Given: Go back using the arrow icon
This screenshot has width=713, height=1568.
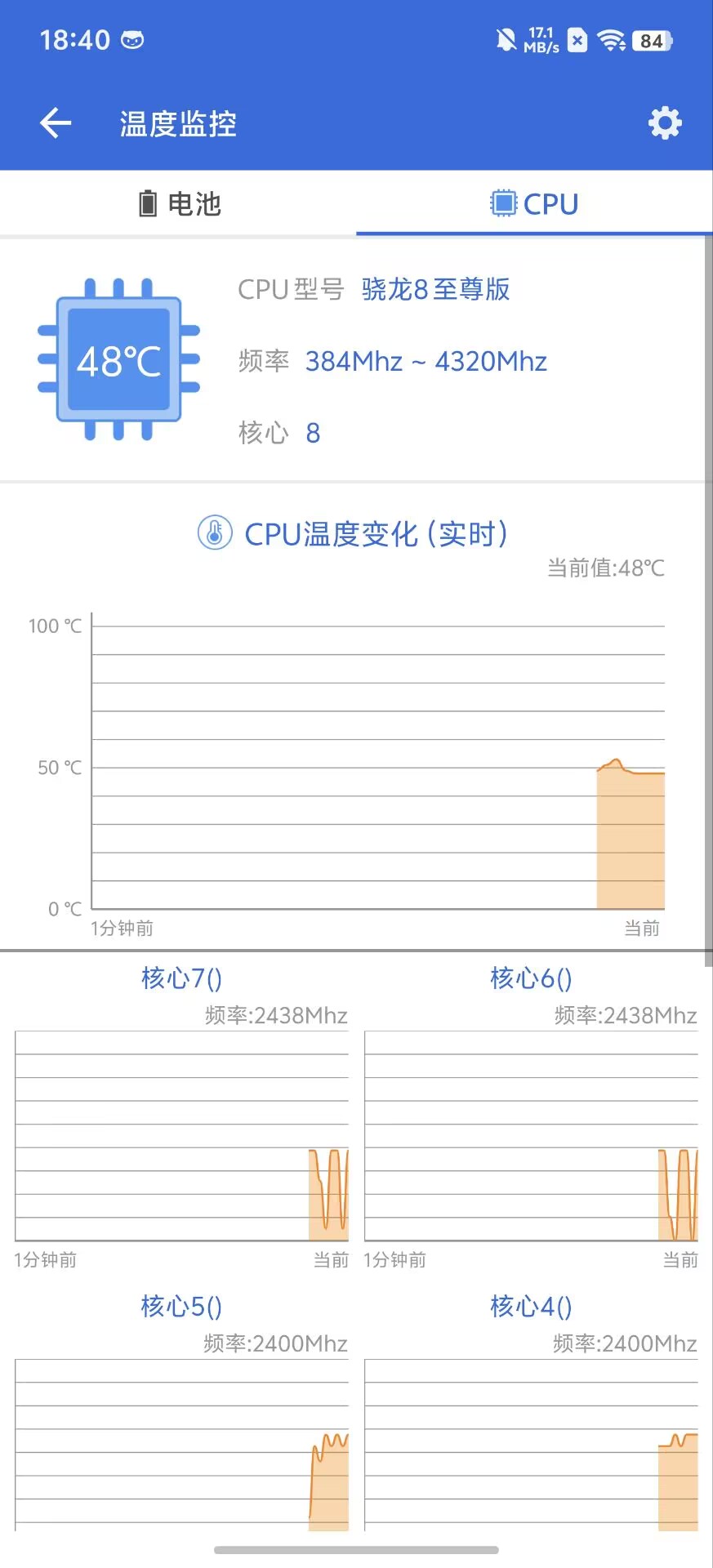Looking at the screenshot, I should (x=56, y=123).
